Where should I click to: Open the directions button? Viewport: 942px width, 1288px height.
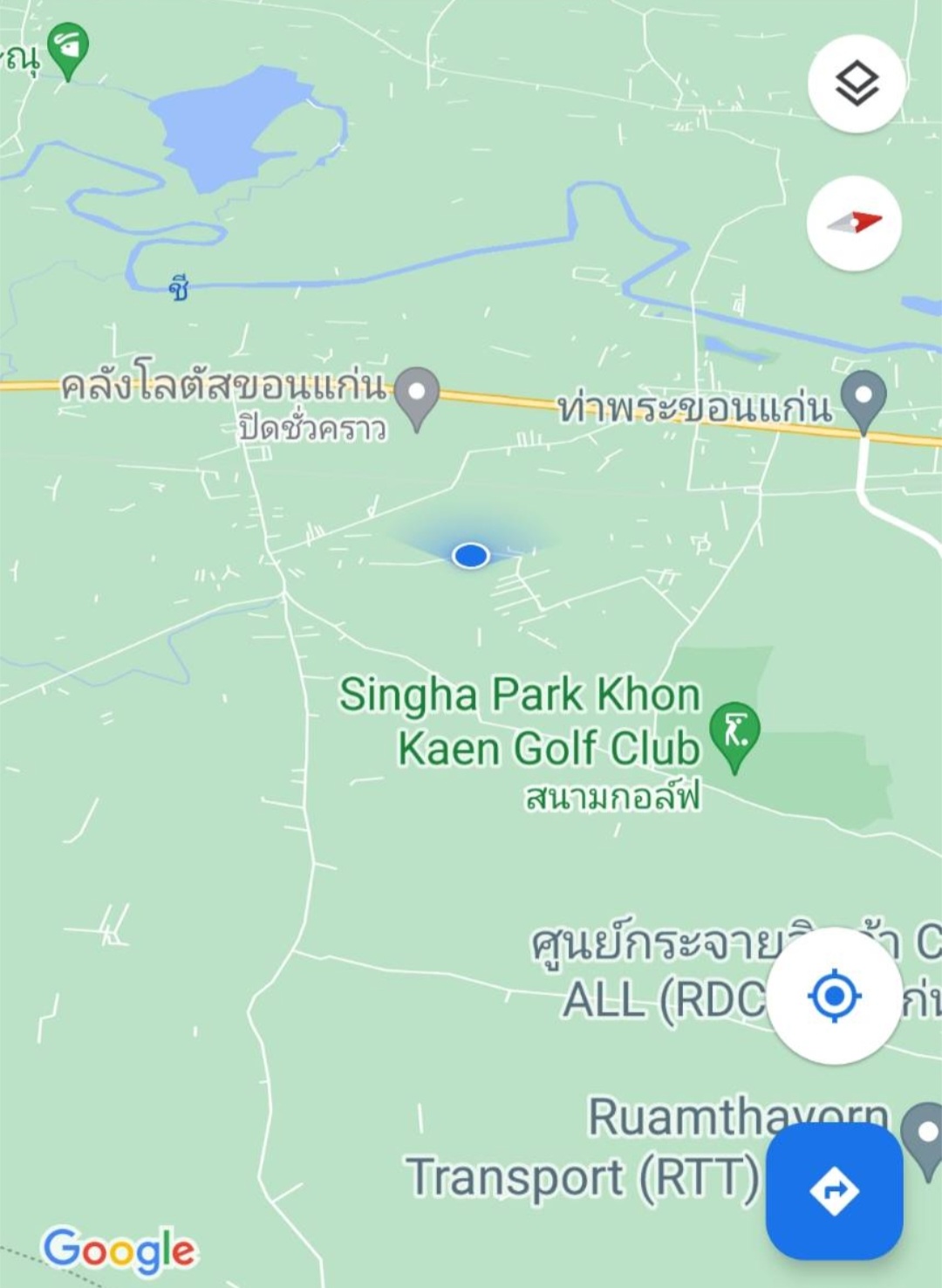click(834, 1191)
